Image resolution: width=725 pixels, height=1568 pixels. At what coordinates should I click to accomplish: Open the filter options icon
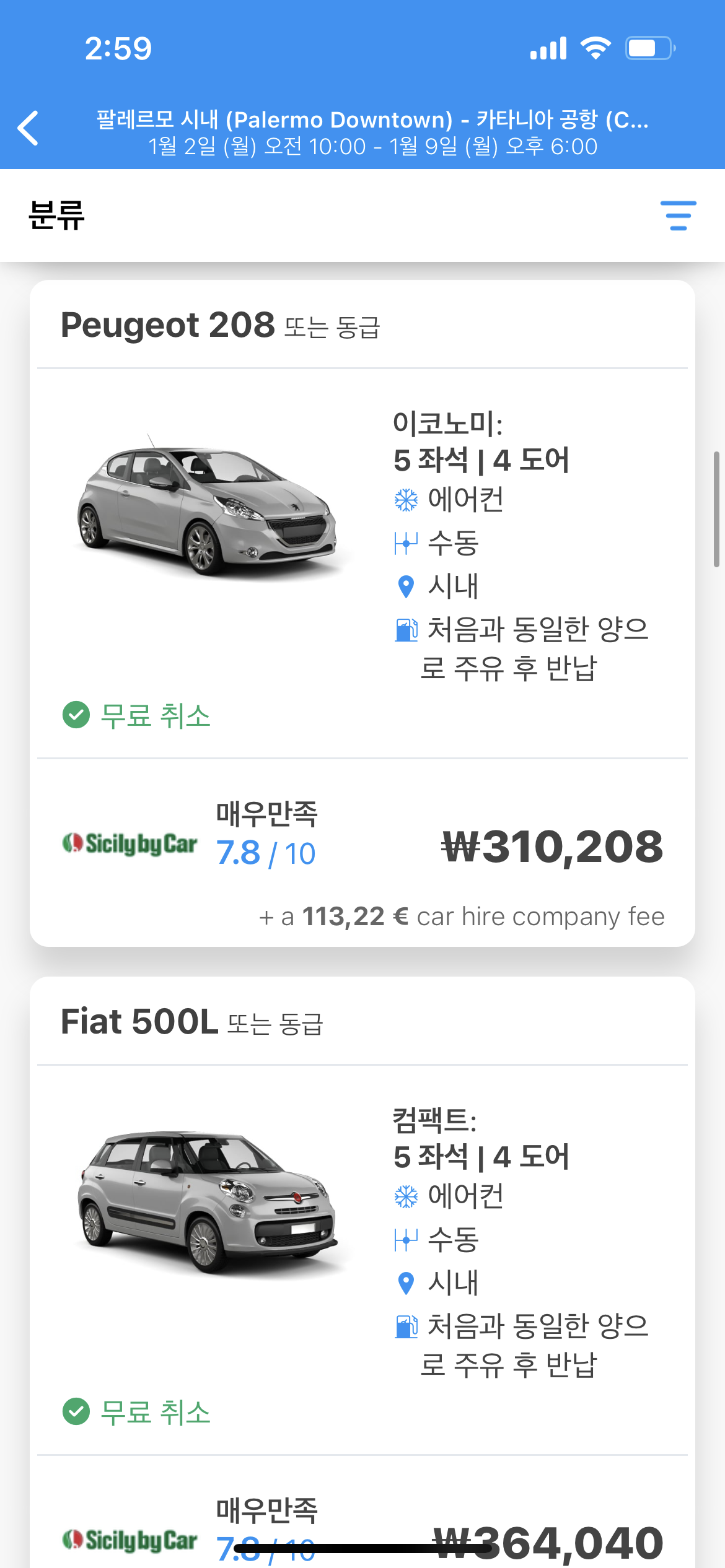(x=679, y=216)
